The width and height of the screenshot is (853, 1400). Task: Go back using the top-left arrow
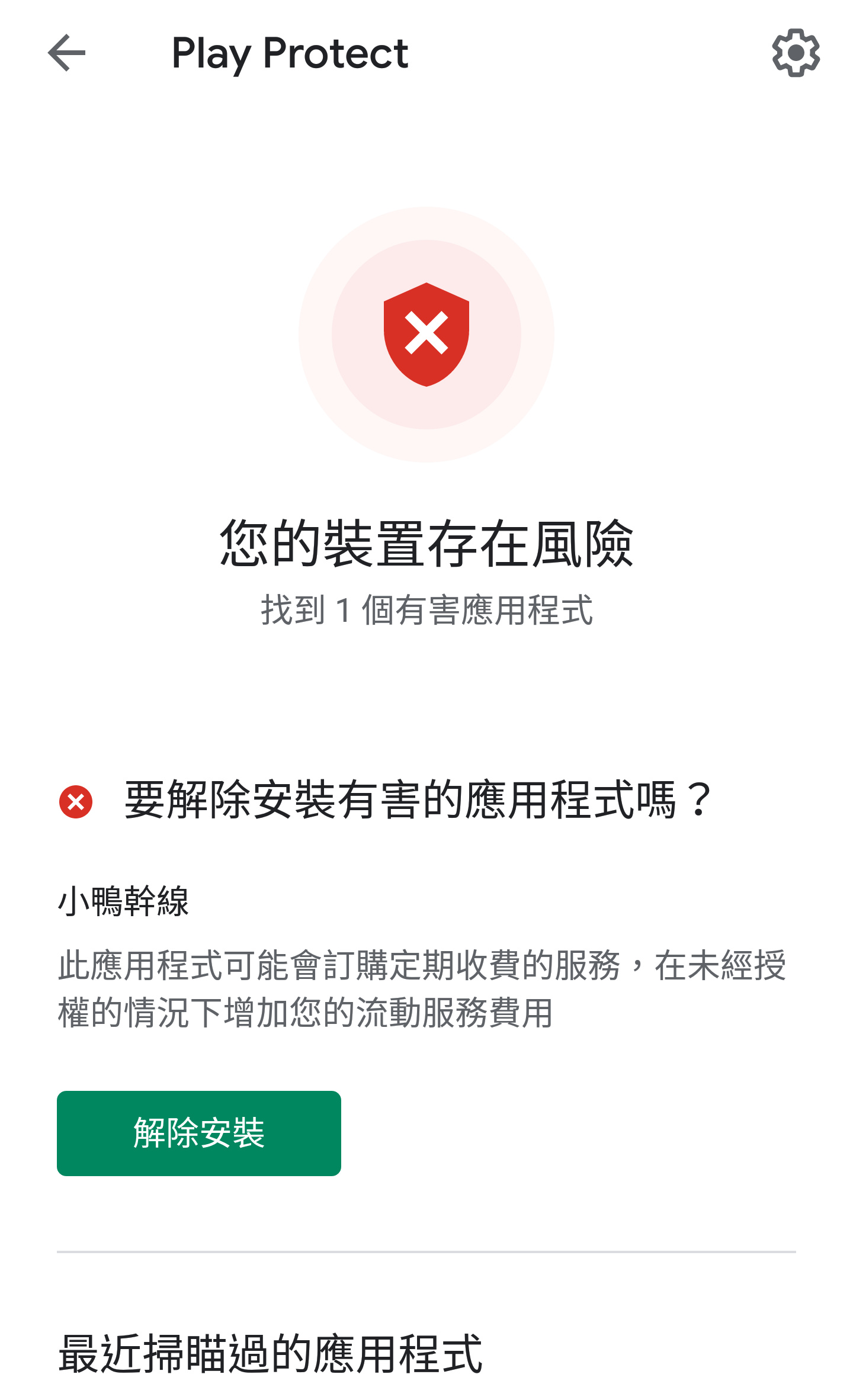66,53
